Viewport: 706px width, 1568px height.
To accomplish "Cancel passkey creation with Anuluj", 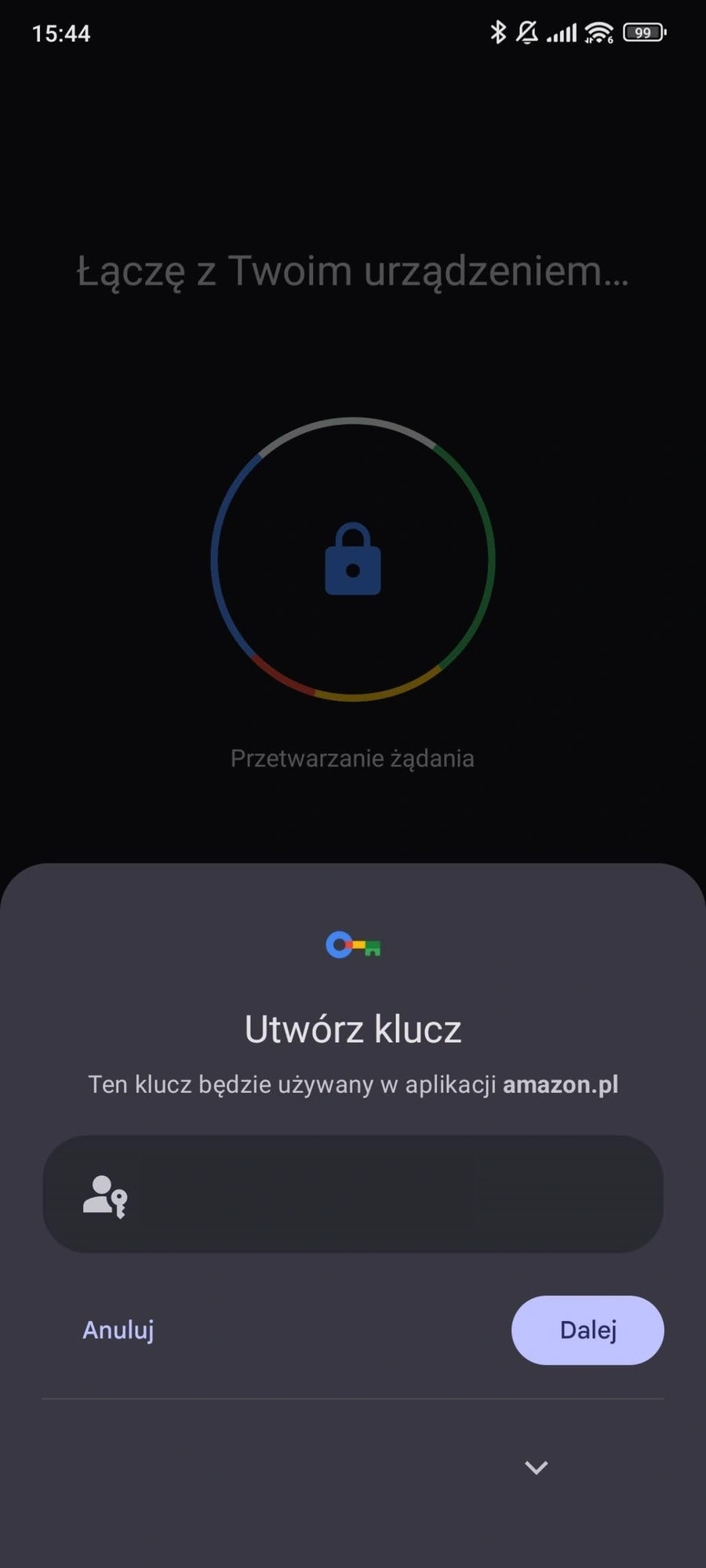I will 118,1330.
